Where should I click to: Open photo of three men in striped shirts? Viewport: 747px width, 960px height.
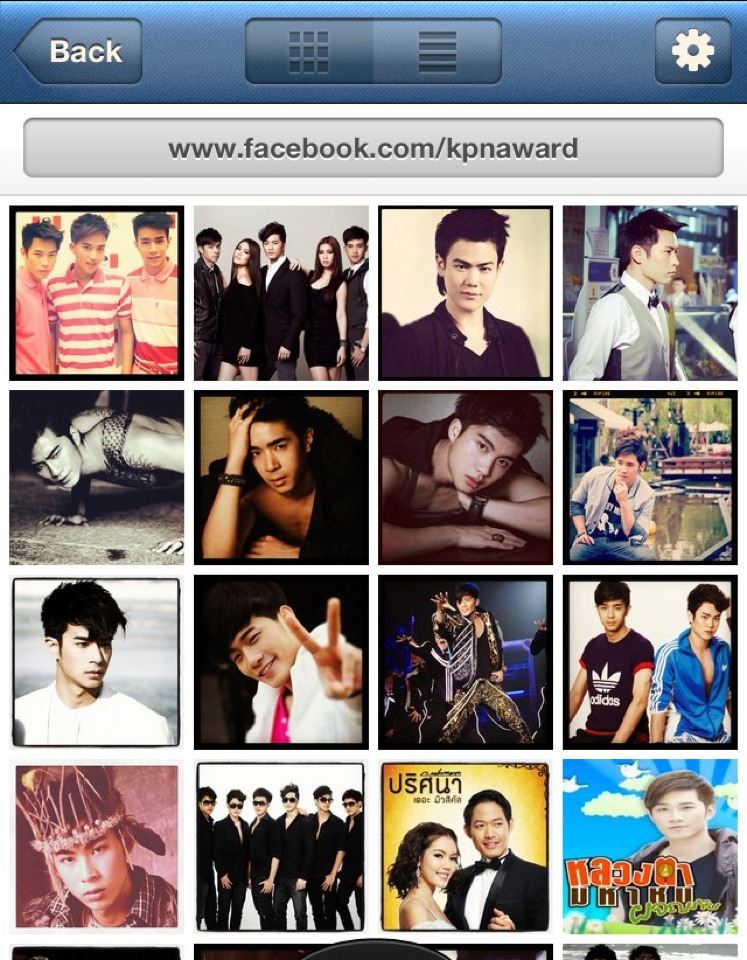click(96, 293)
